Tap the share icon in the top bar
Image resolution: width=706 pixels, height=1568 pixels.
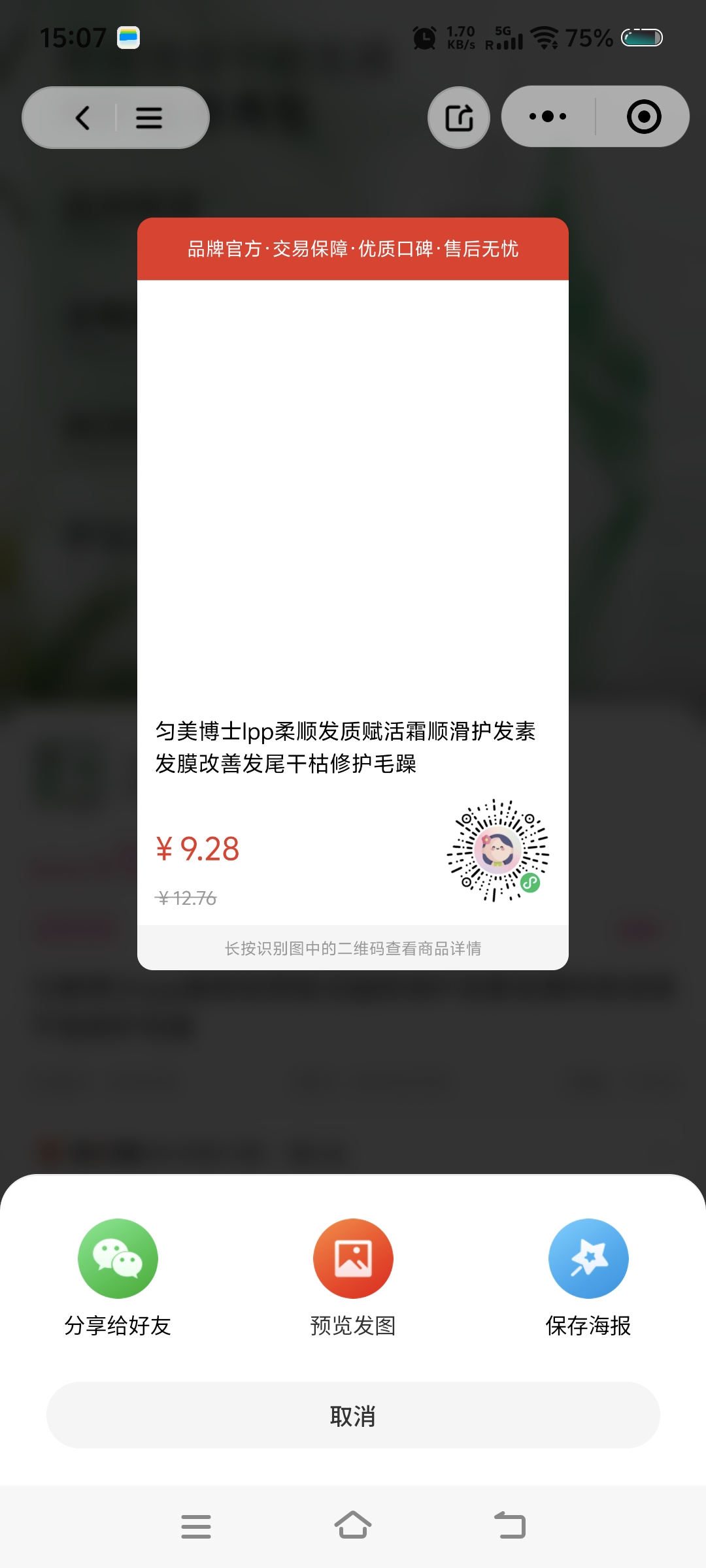tap(459, 118)
